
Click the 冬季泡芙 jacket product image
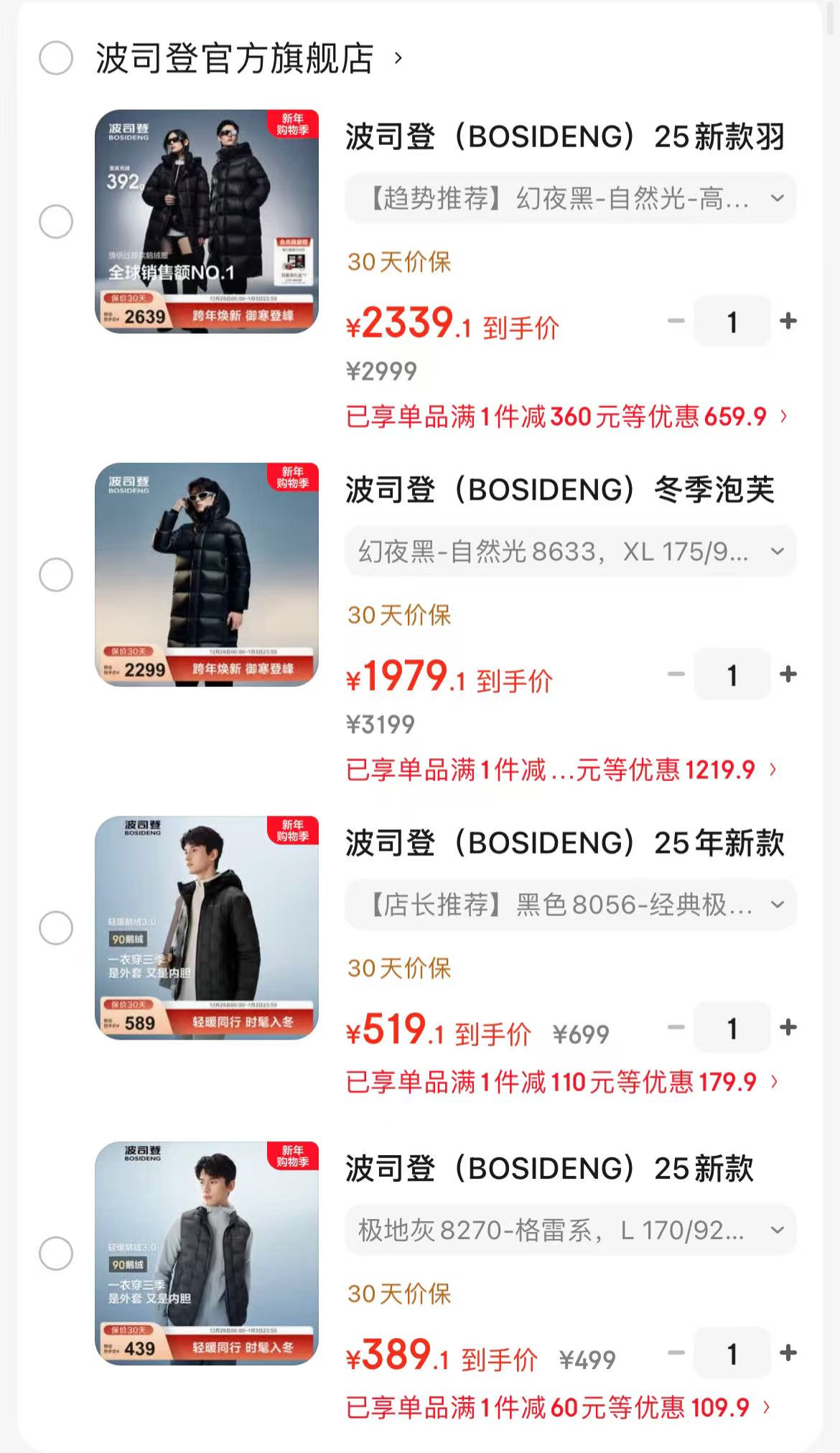pos(205,574)
